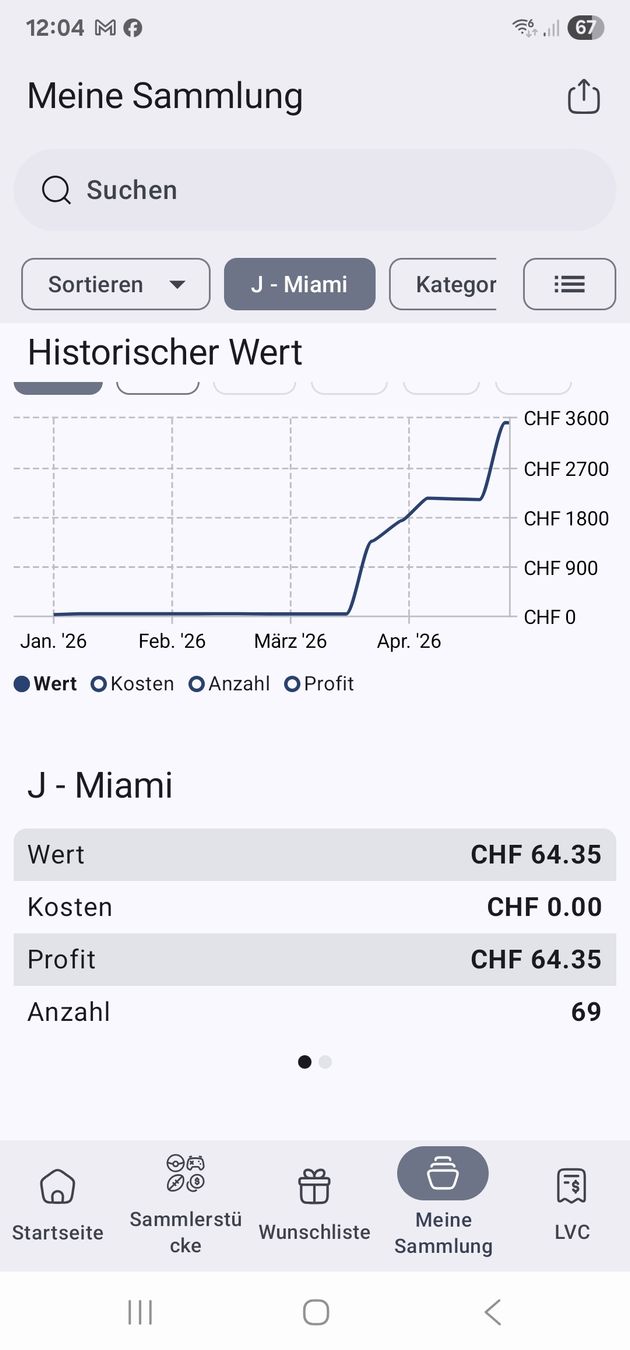The height and width of the screenshot is (1350, 630).
Task: Share the collection via the share icon
Action: tap(584, 96)
